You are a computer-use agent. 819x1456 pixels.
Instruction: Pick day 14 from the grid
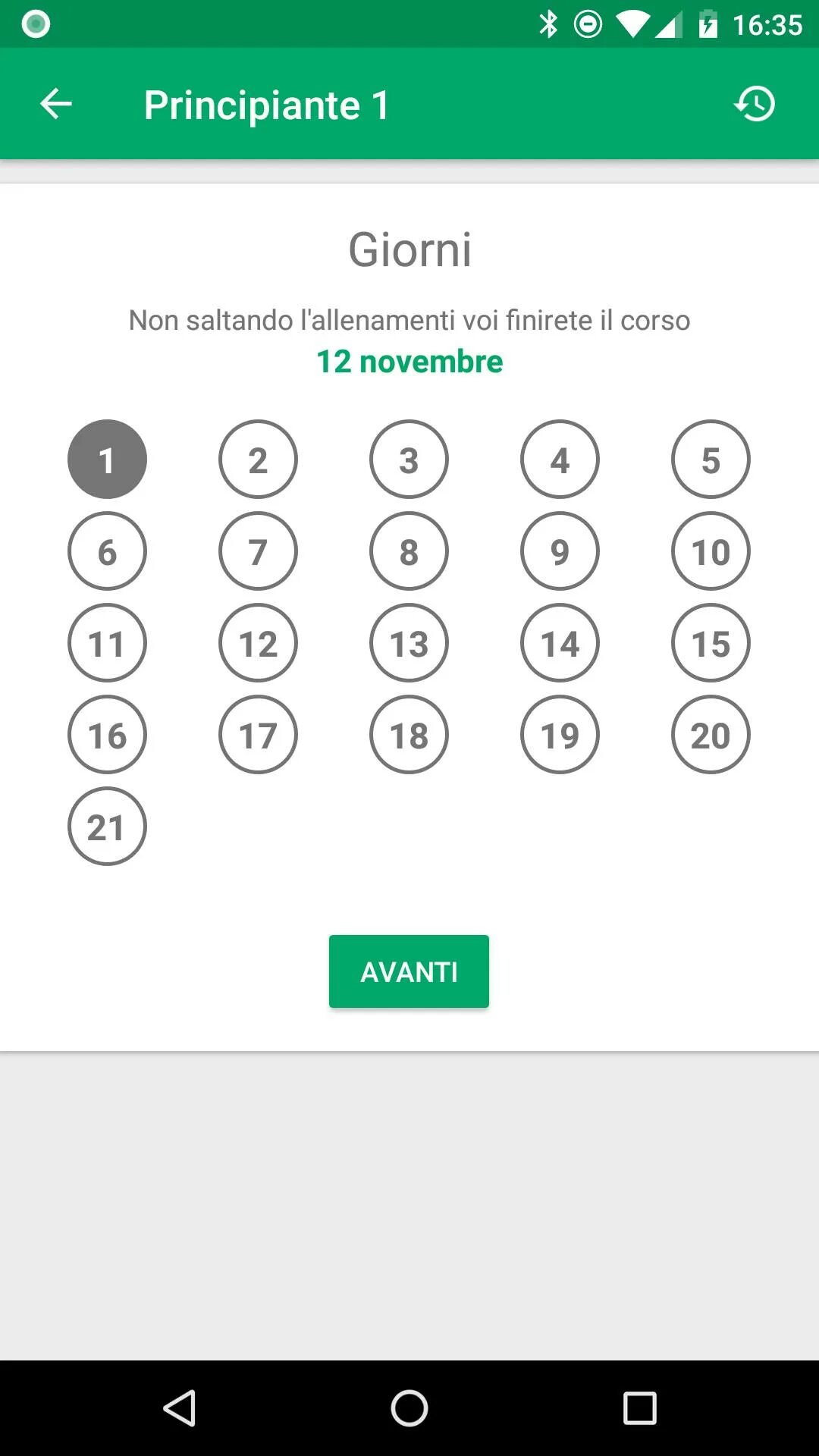[x=560, y=643]
